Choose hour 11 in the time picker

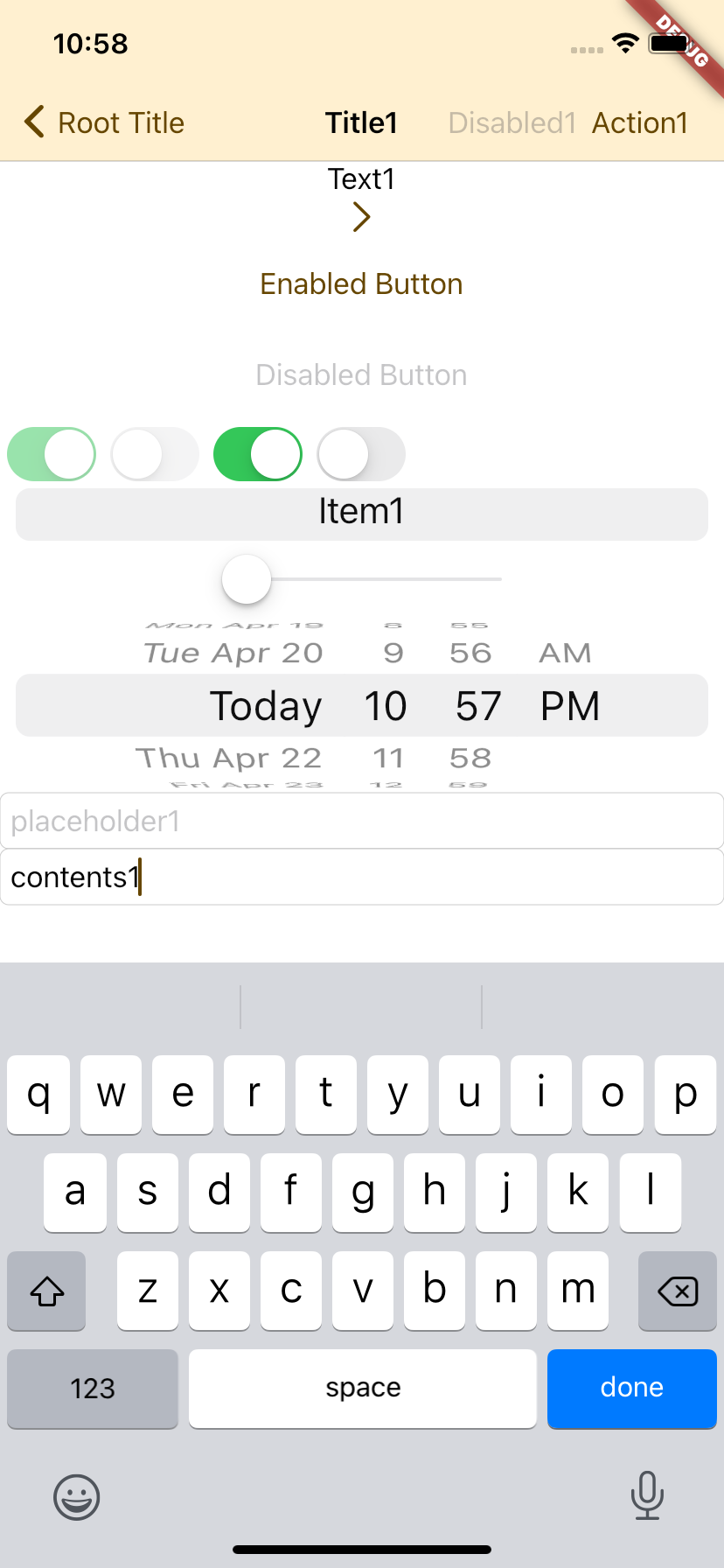coord(388,758)
